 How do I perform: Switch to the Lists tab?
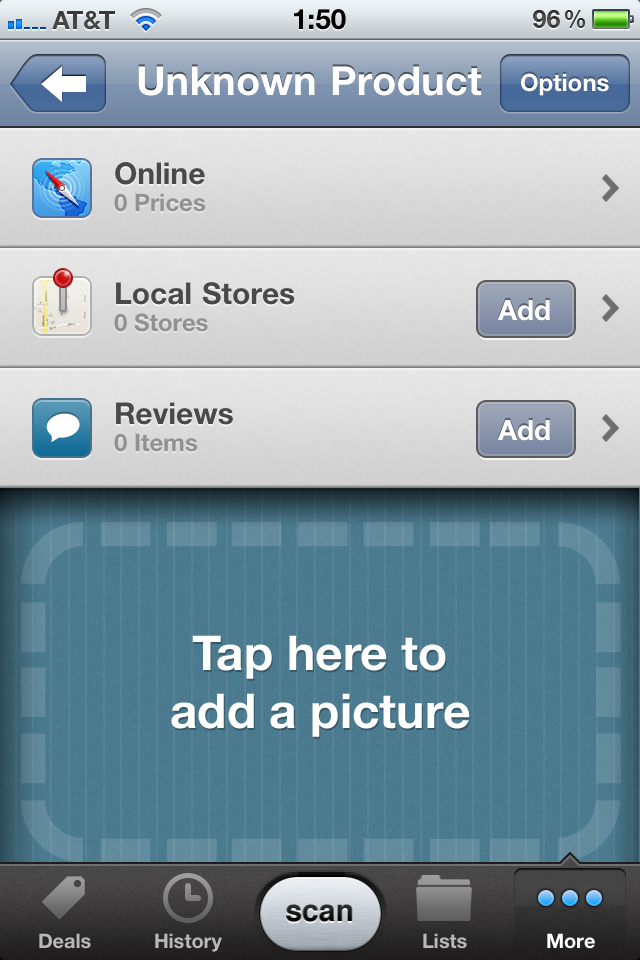coord(444,912)
